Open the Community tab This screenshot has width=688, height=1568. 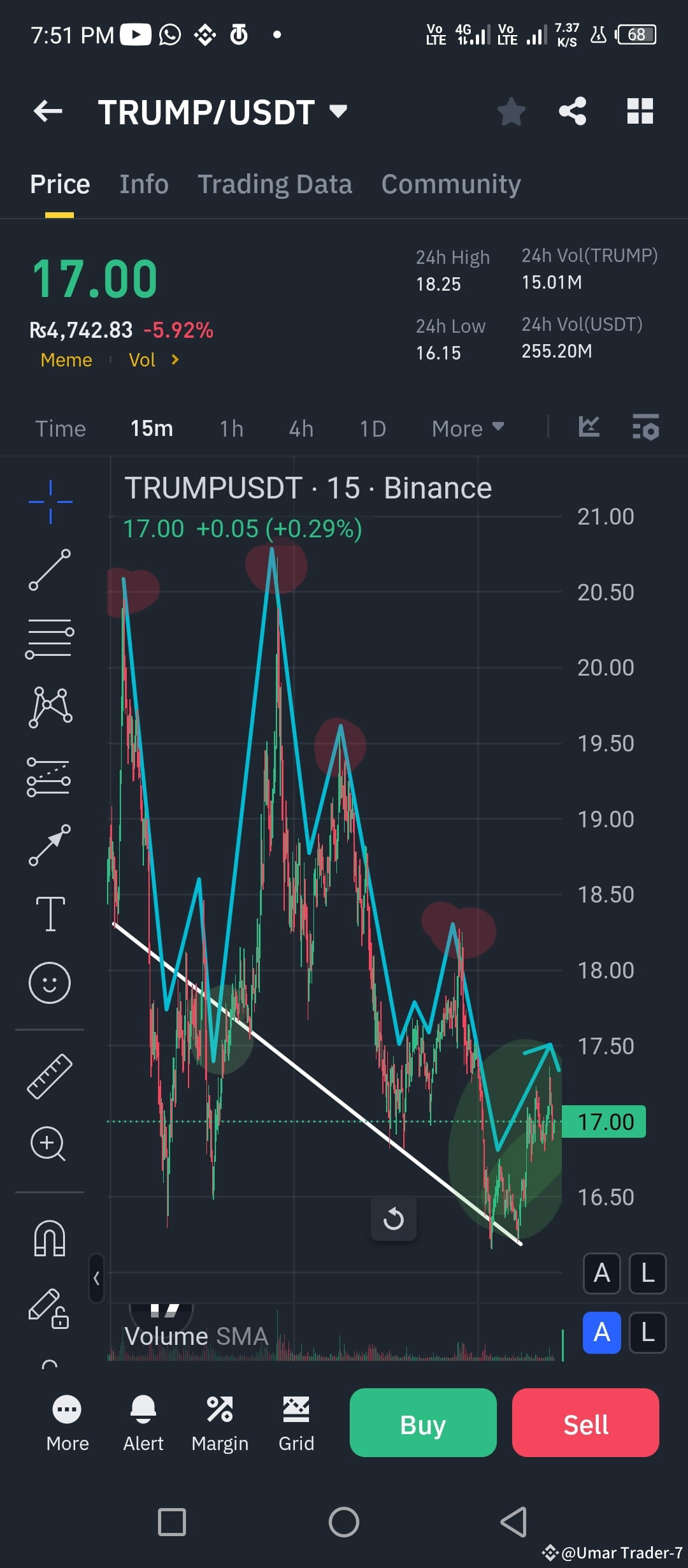tap(450, 184)
